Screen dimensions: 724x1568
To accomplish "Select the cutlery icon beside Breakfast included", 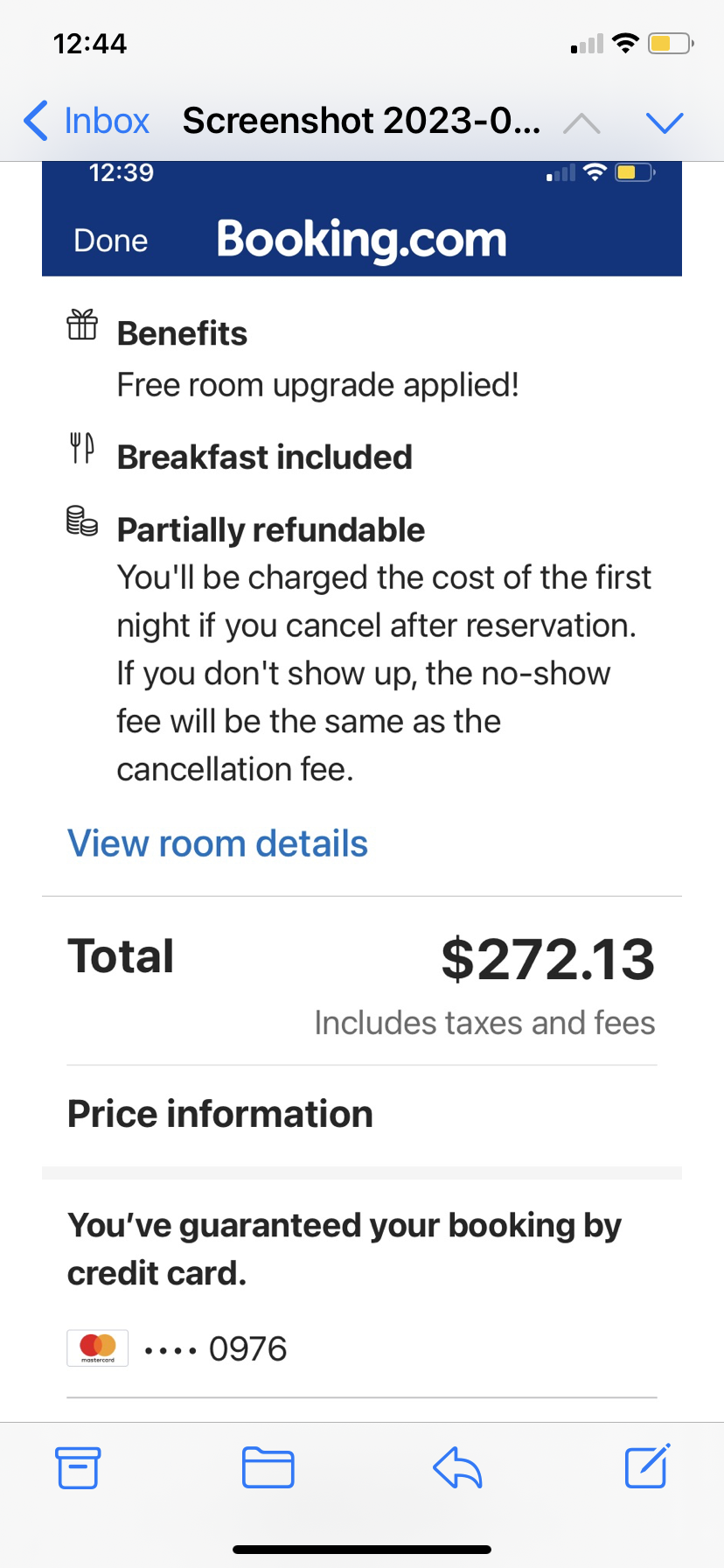I will [x=81, y=446].
